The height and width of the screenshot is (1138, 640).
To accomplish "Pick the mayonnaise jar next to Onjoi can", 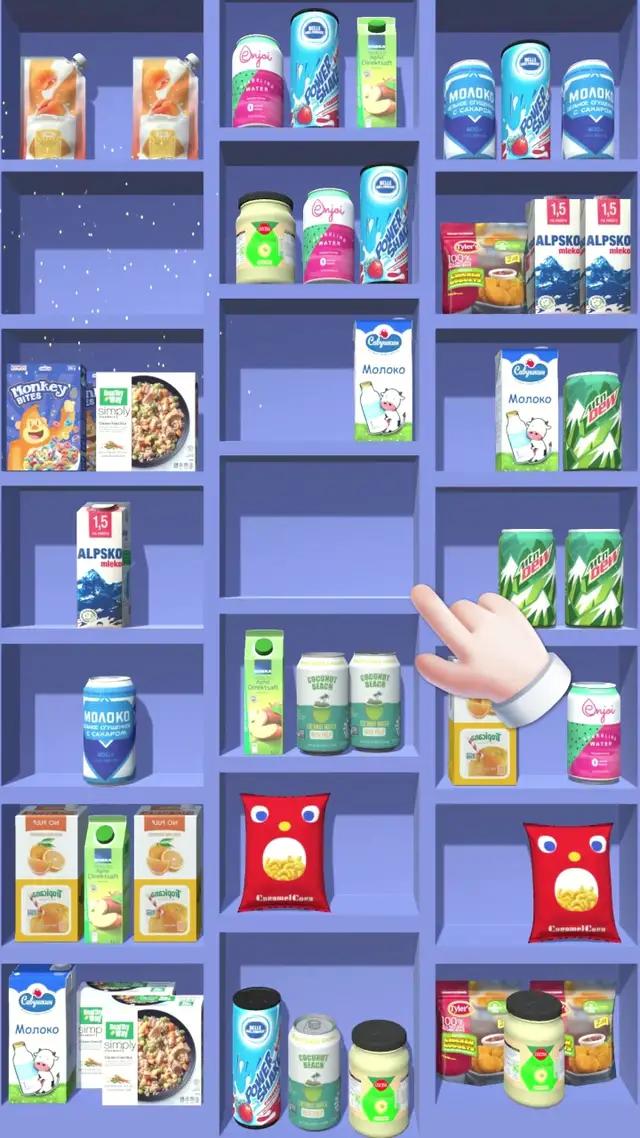I will coord(265,237).
